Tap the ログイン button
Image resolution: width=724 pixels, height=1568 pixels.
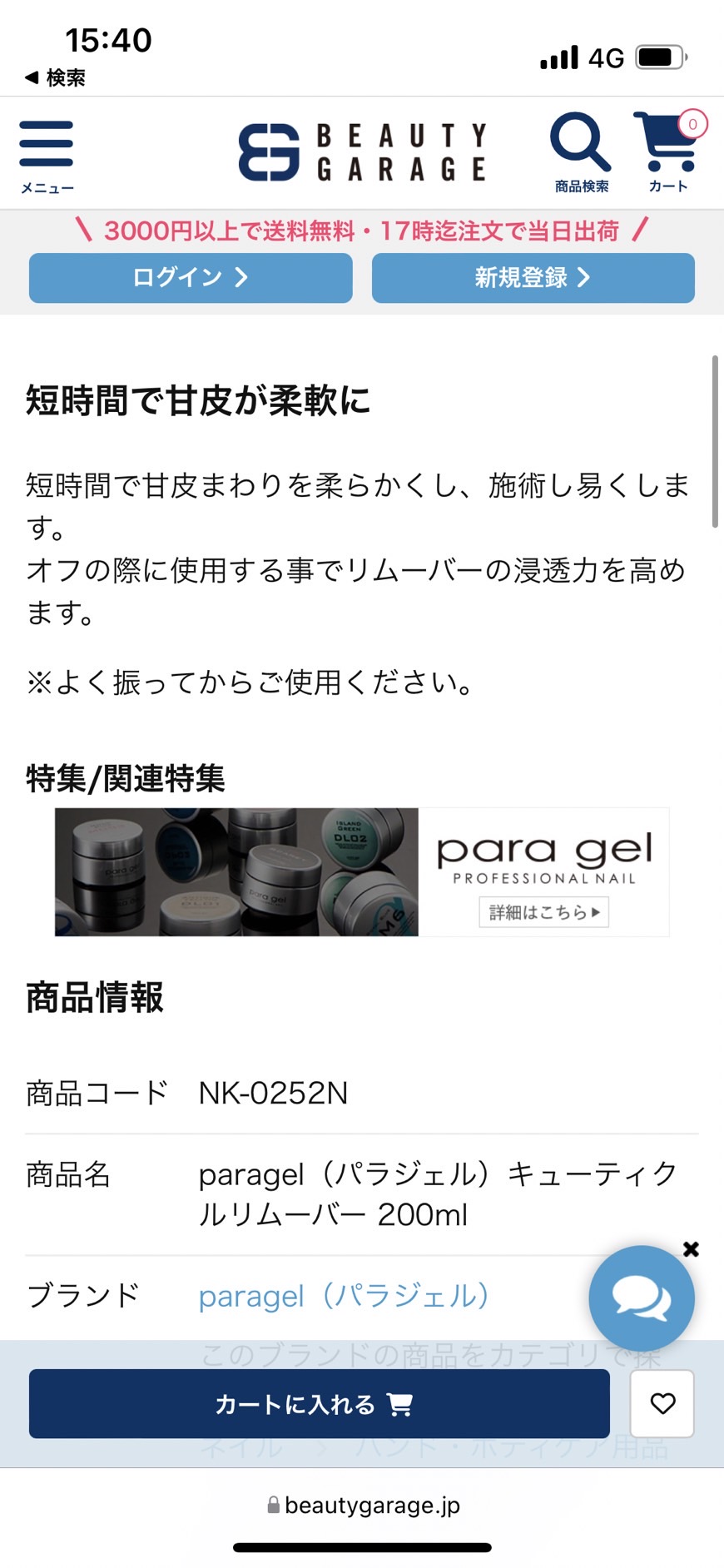click(191, 278)
